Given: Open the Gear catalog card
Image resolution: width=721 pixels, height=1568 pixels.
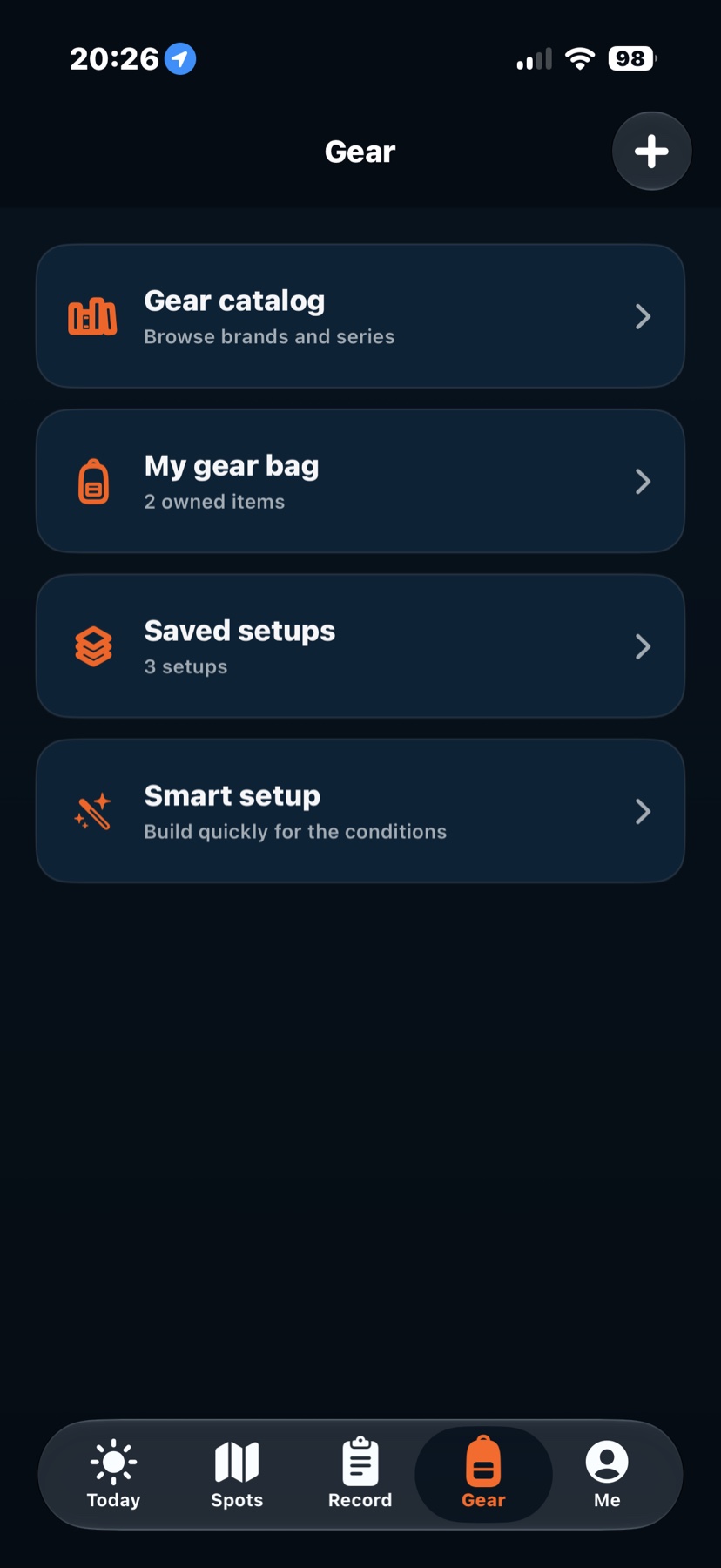Looking at the screenshot, I should (x=360, y=316).
